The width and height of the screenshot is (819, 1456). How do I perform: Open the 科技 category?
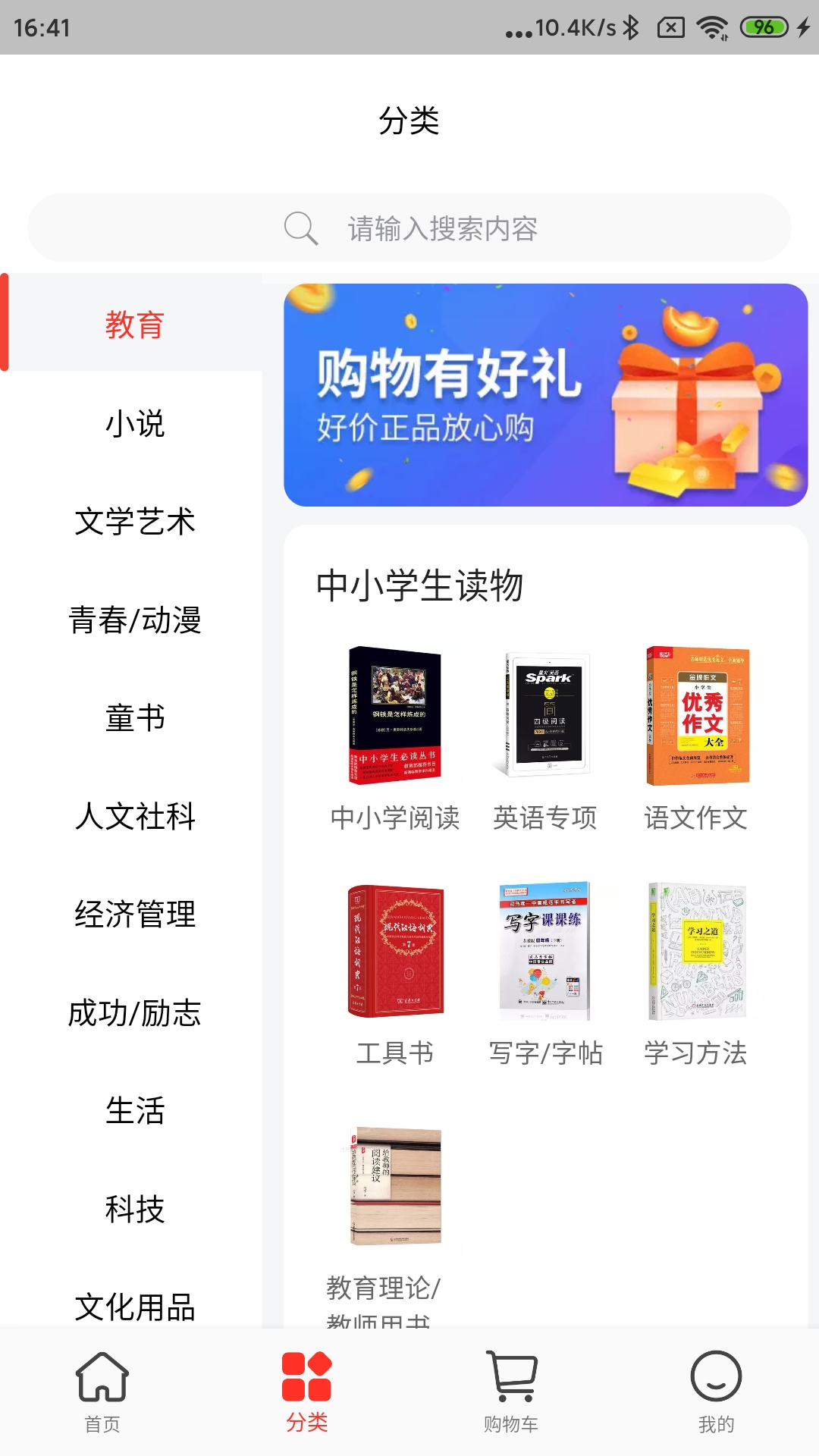point(135,1207)
